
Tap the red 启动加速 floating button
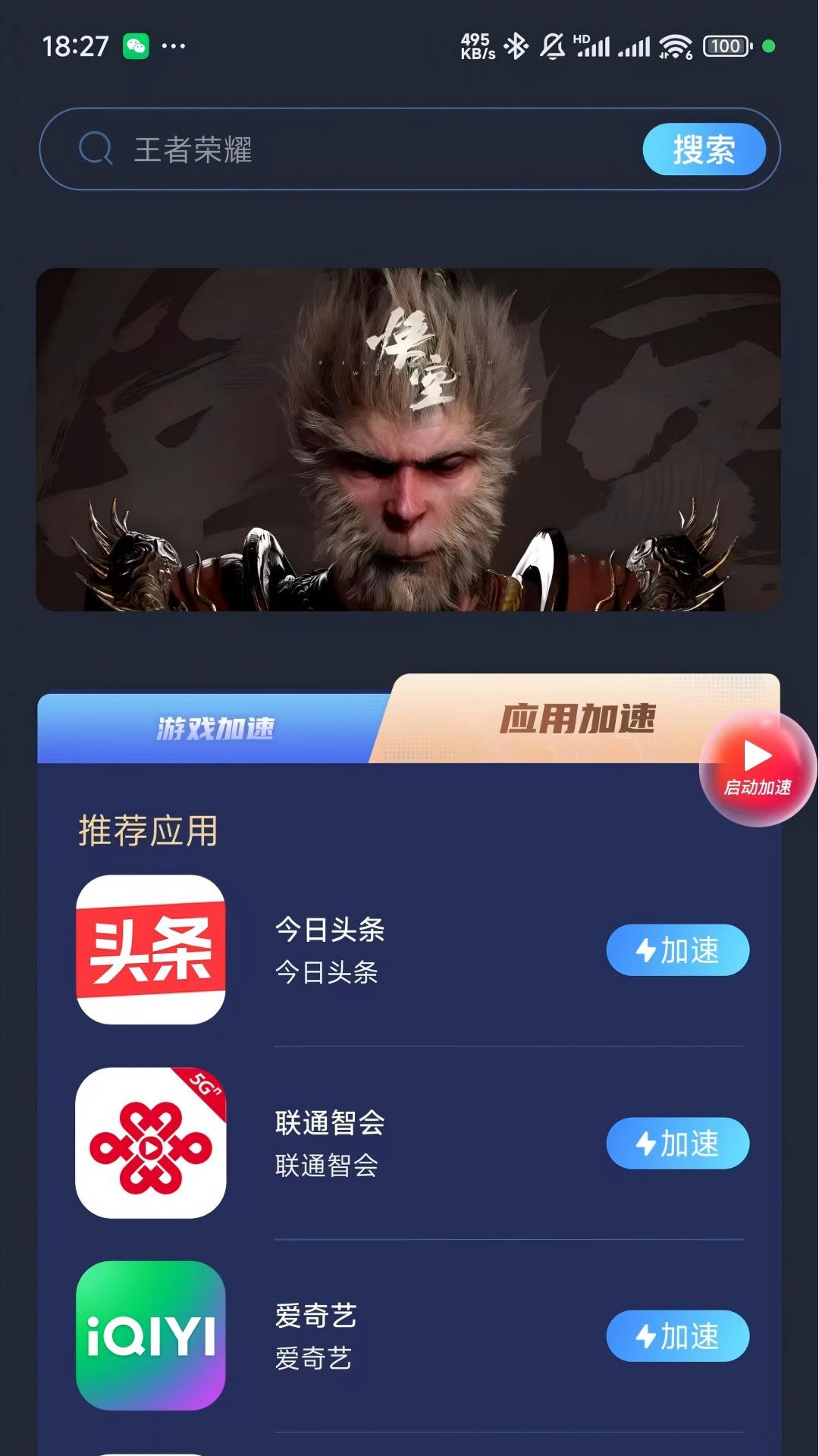coord(757,768)
